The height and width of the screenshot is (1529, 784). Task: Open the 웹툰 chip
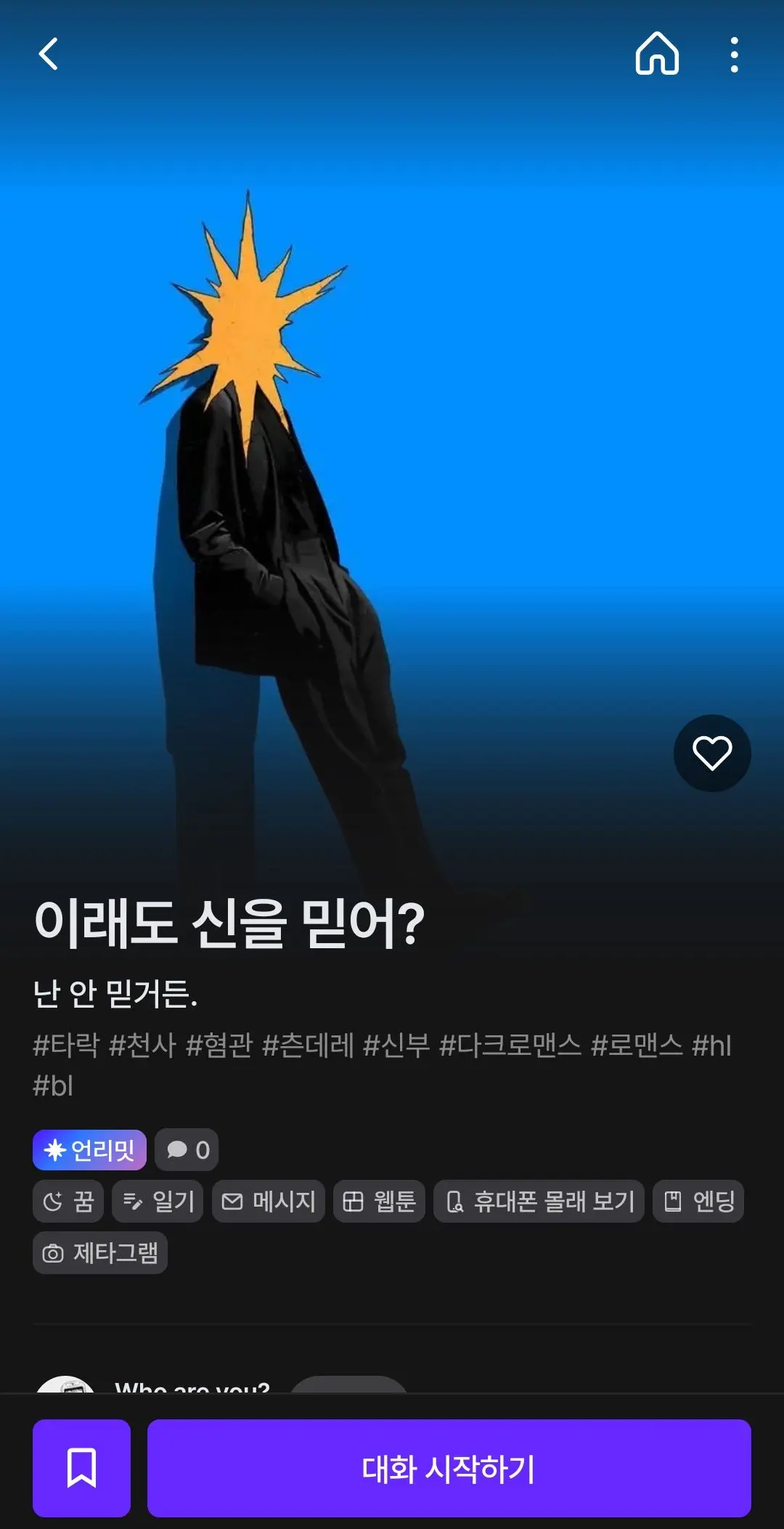(379, 1202)
